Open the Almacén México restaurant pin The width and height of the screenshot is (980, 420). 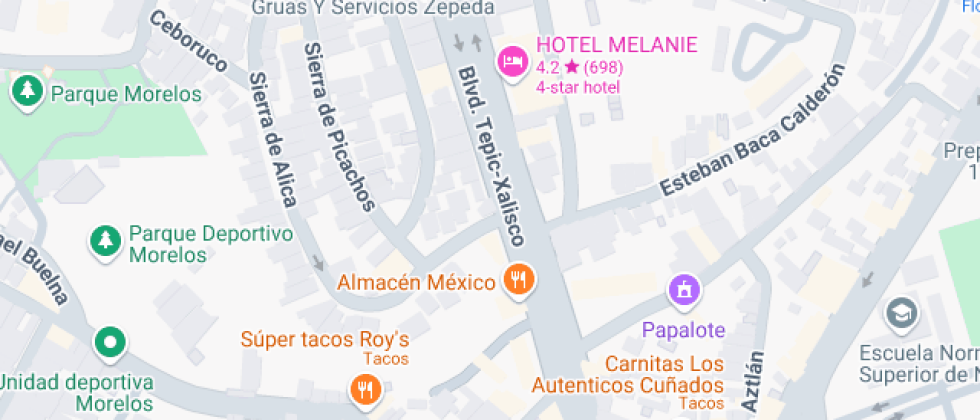pos(518,280)
